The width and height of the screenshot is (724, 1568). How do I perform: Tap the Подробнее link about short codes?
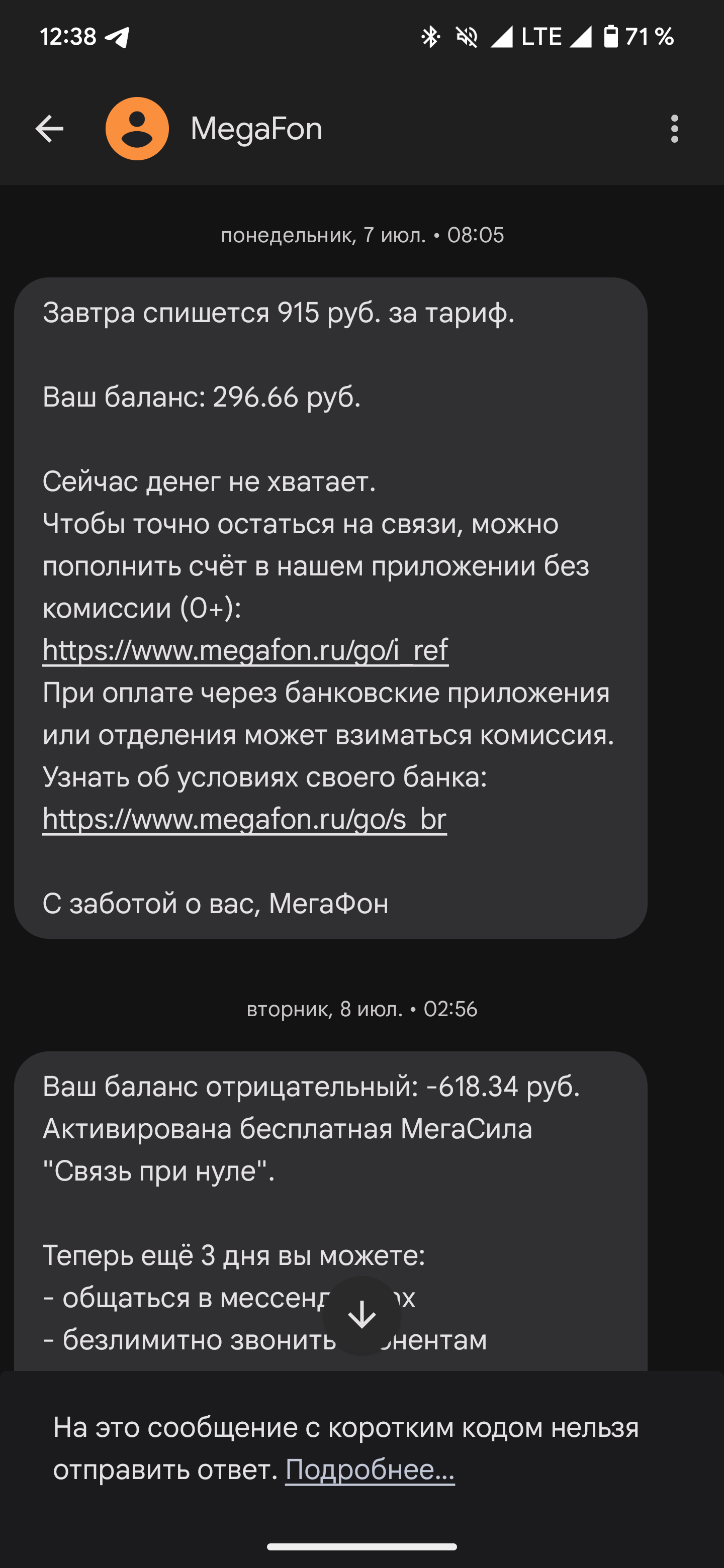[x=370, y=1469]
